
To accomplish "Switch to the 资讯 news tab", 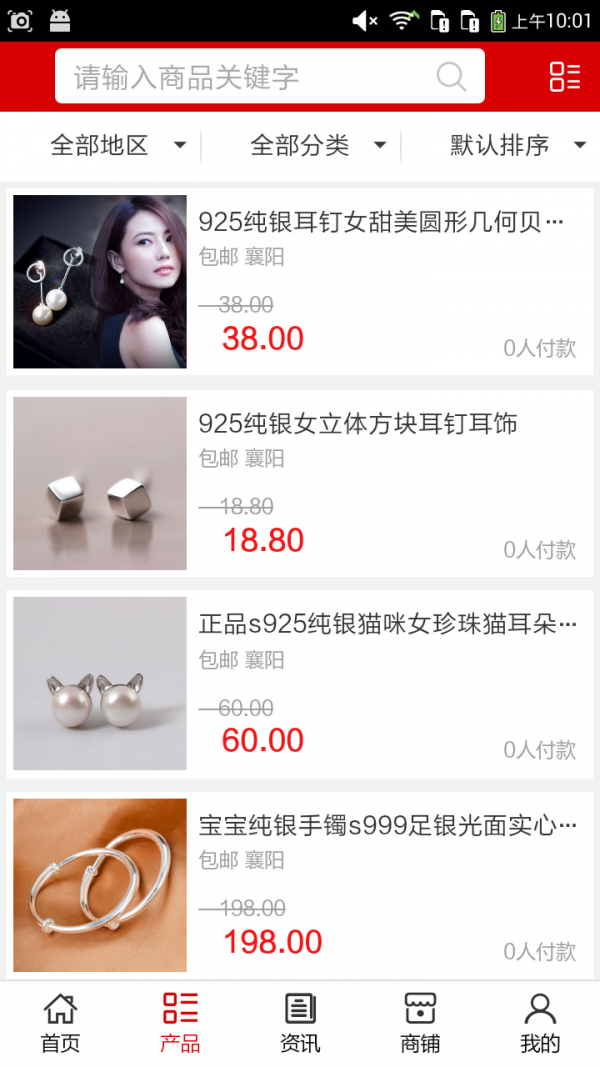I will pos(300,1023).
